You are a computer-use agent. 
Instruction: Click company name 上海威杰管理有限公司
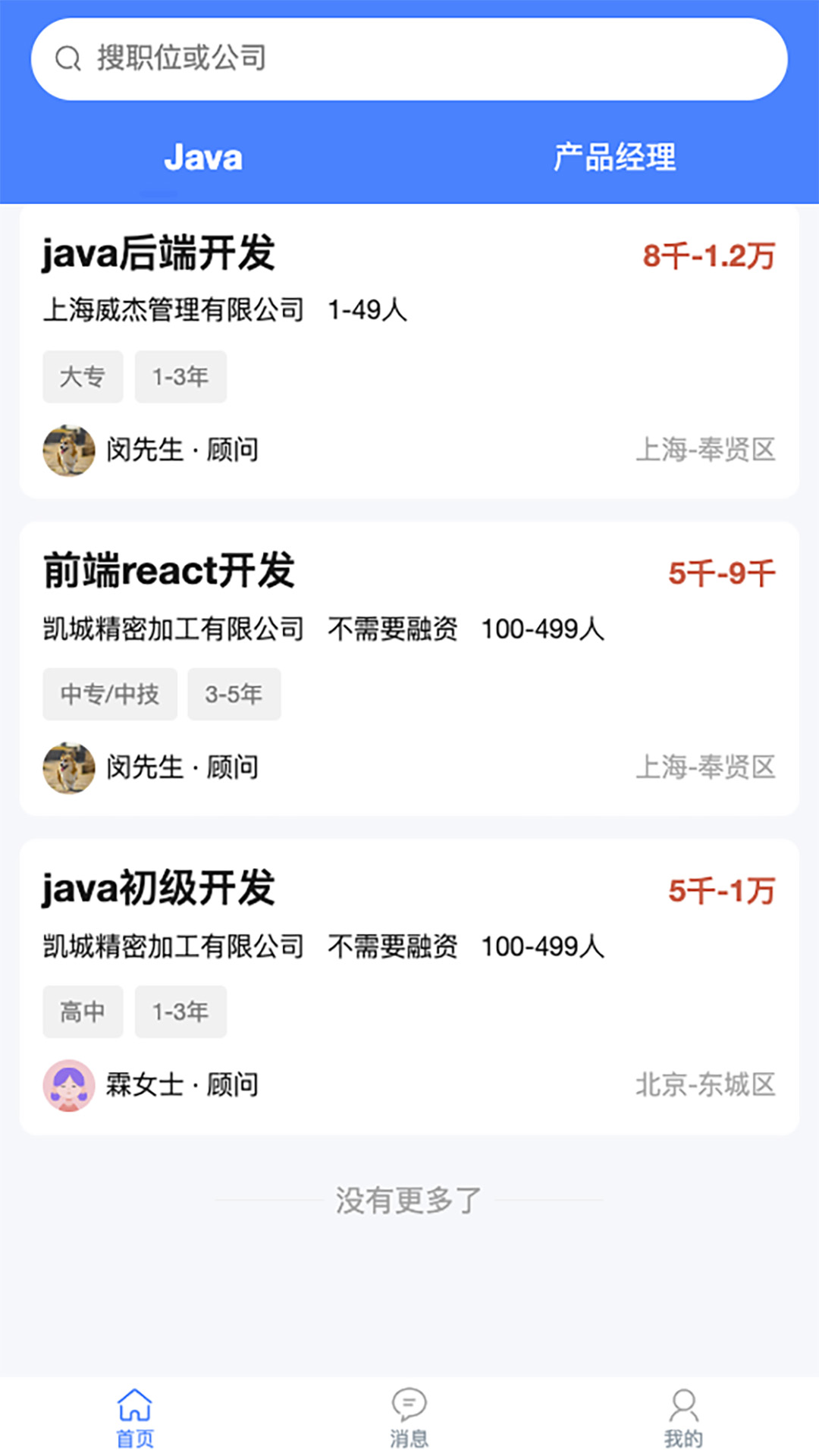pos(176,309)
